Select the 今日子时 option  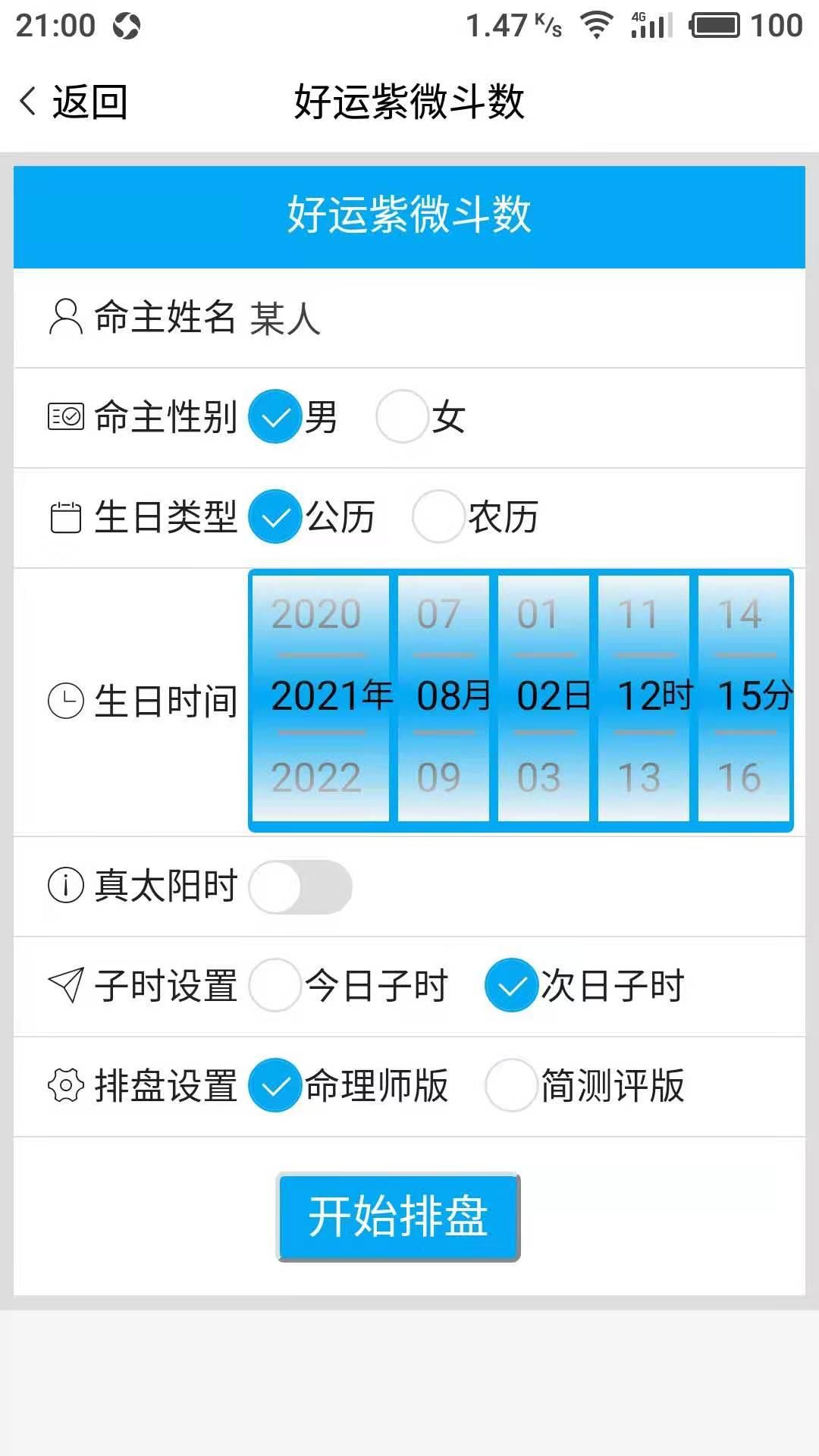tap(274, 986)
